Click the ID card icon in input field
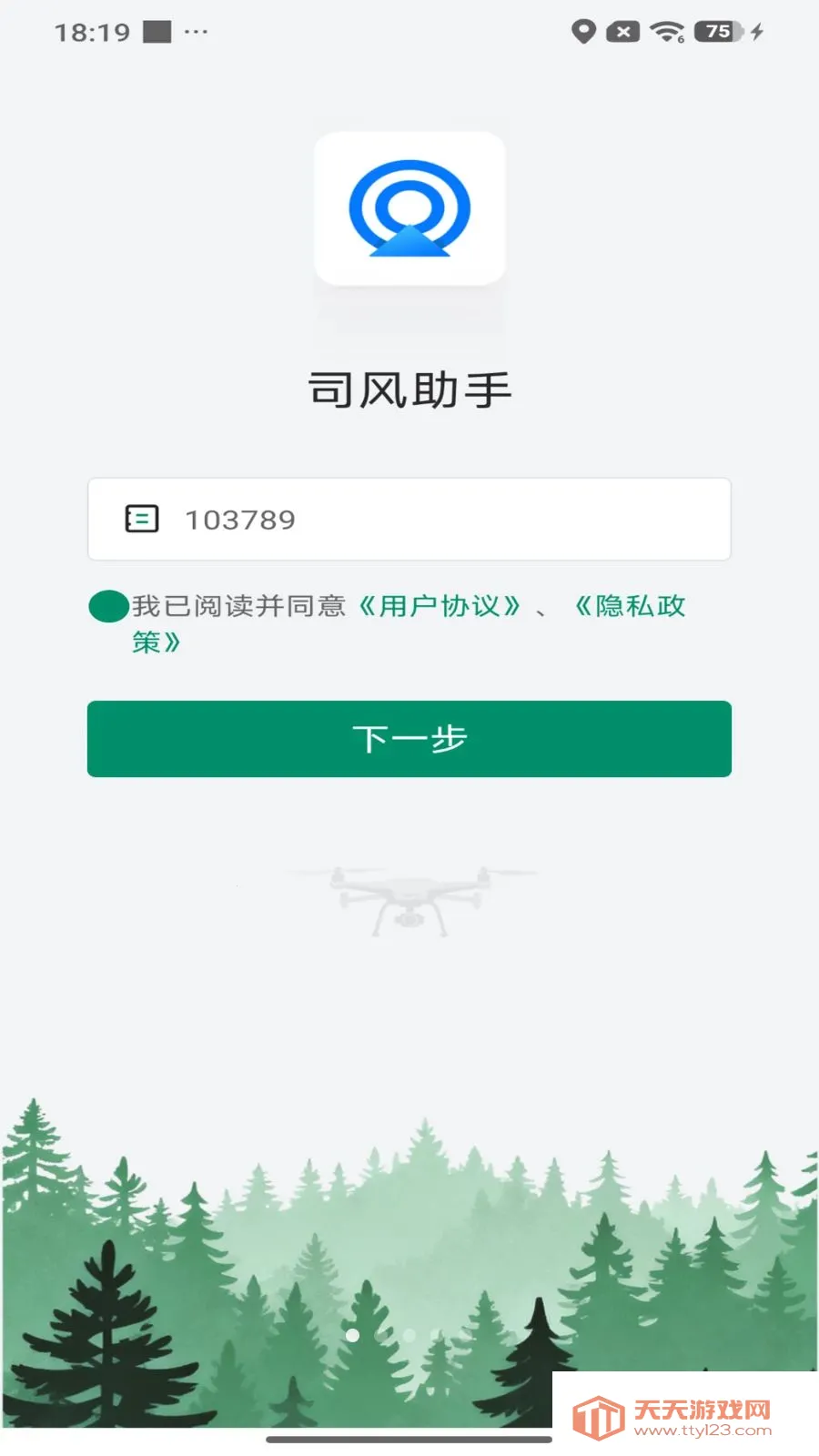Viewport: 819px width, 1456px height. pos(142,518)
